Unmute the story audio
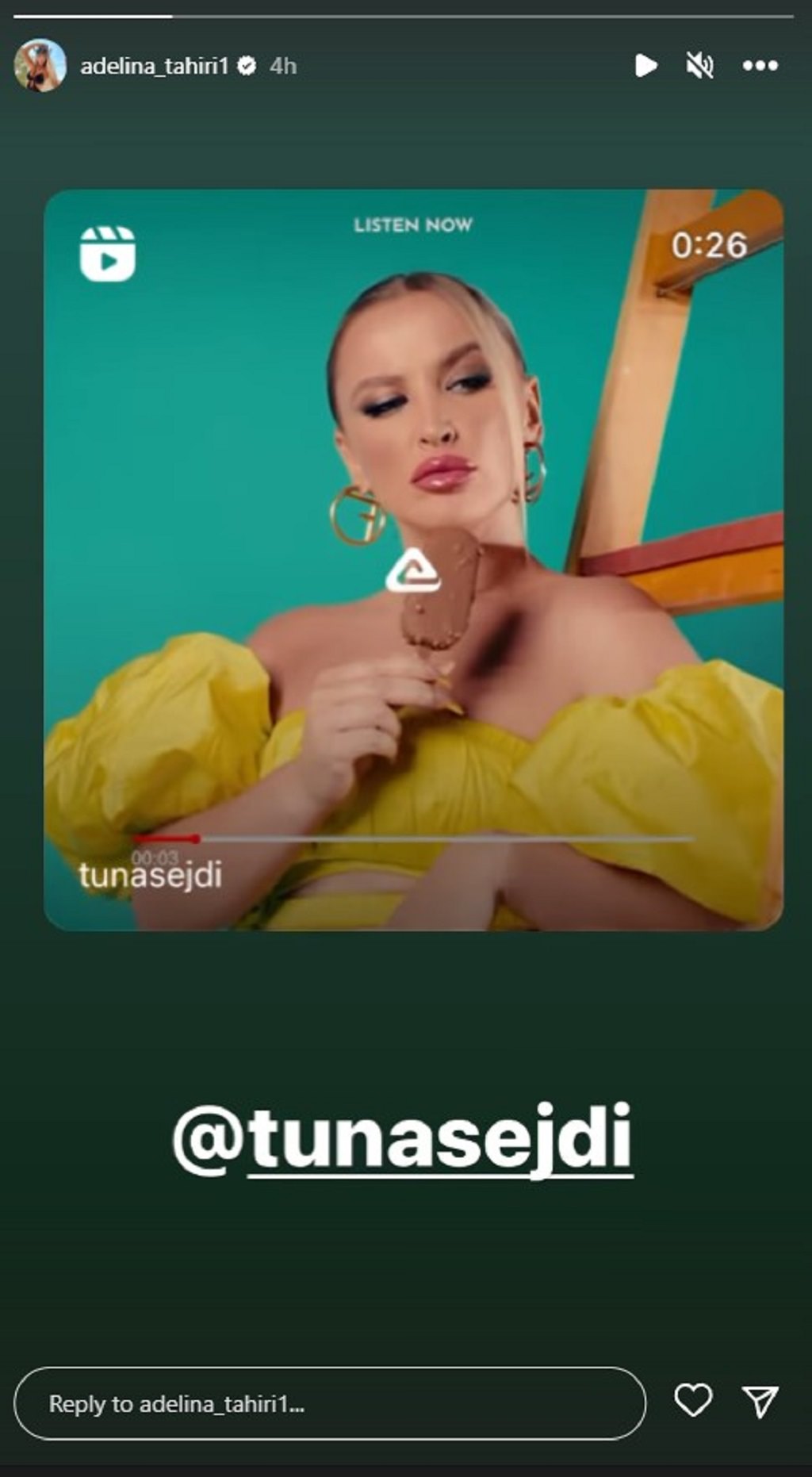The image size is (812, 1477). pyautogui.click(x=699, y=65)
